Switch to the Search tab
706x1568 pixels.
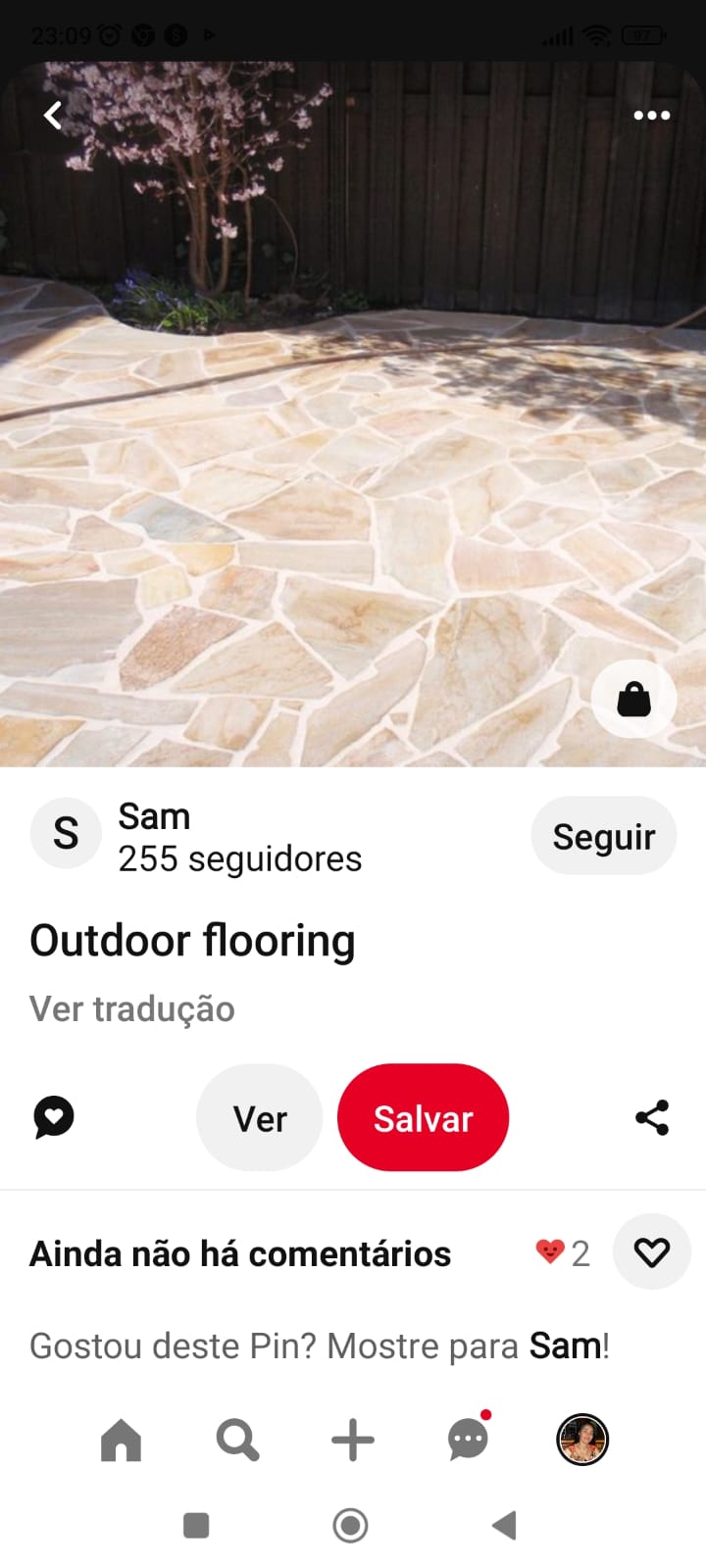coord(237,1441)
